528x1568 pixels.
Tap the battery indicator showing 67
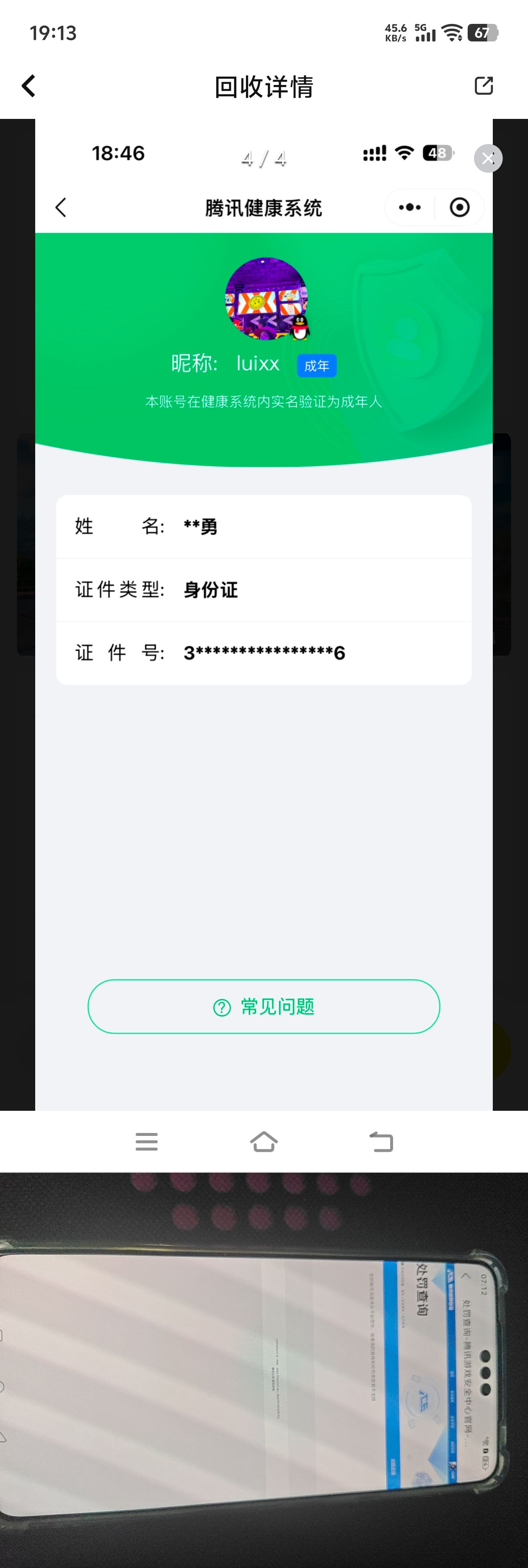(482, 33)
